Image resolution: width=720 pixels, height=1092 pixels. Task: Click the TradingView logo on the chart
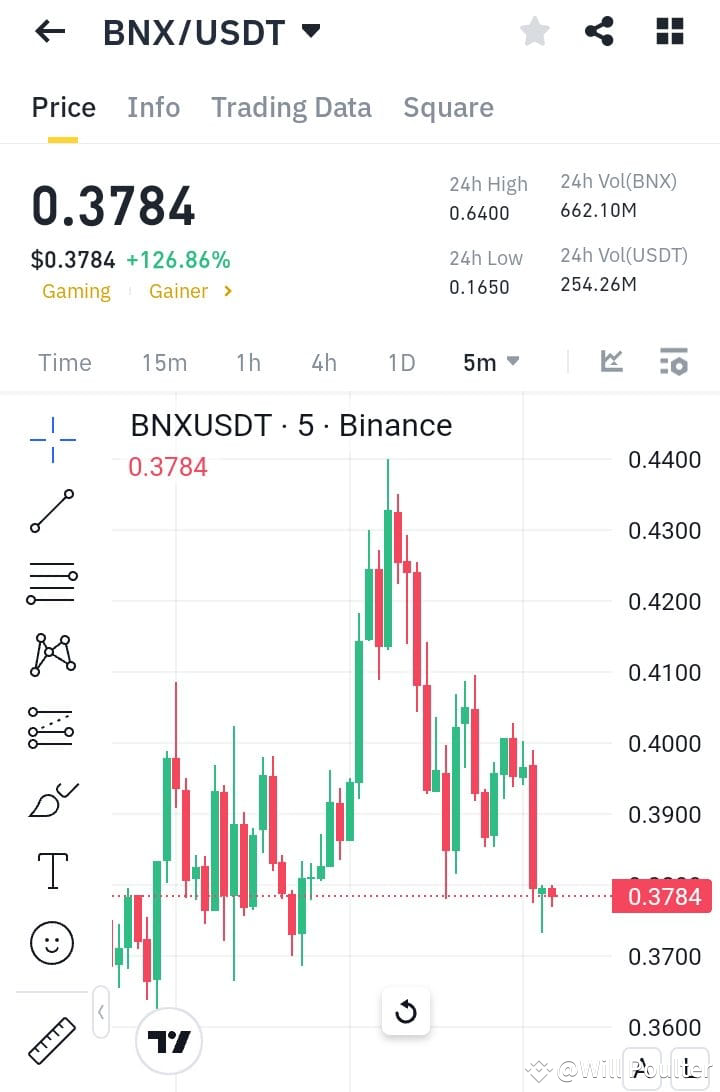pos(169,1041)
